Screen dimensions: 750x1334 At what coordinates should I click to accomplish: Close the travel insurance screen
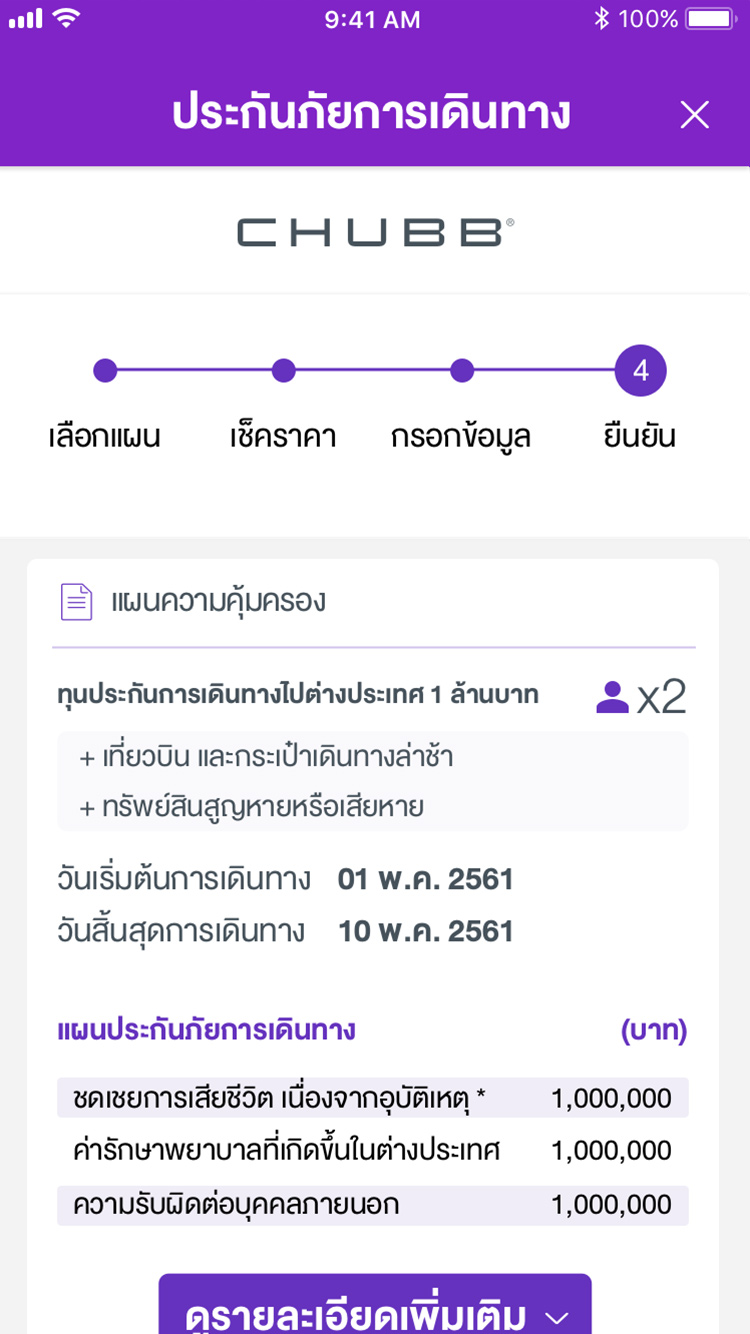(694, 115)
